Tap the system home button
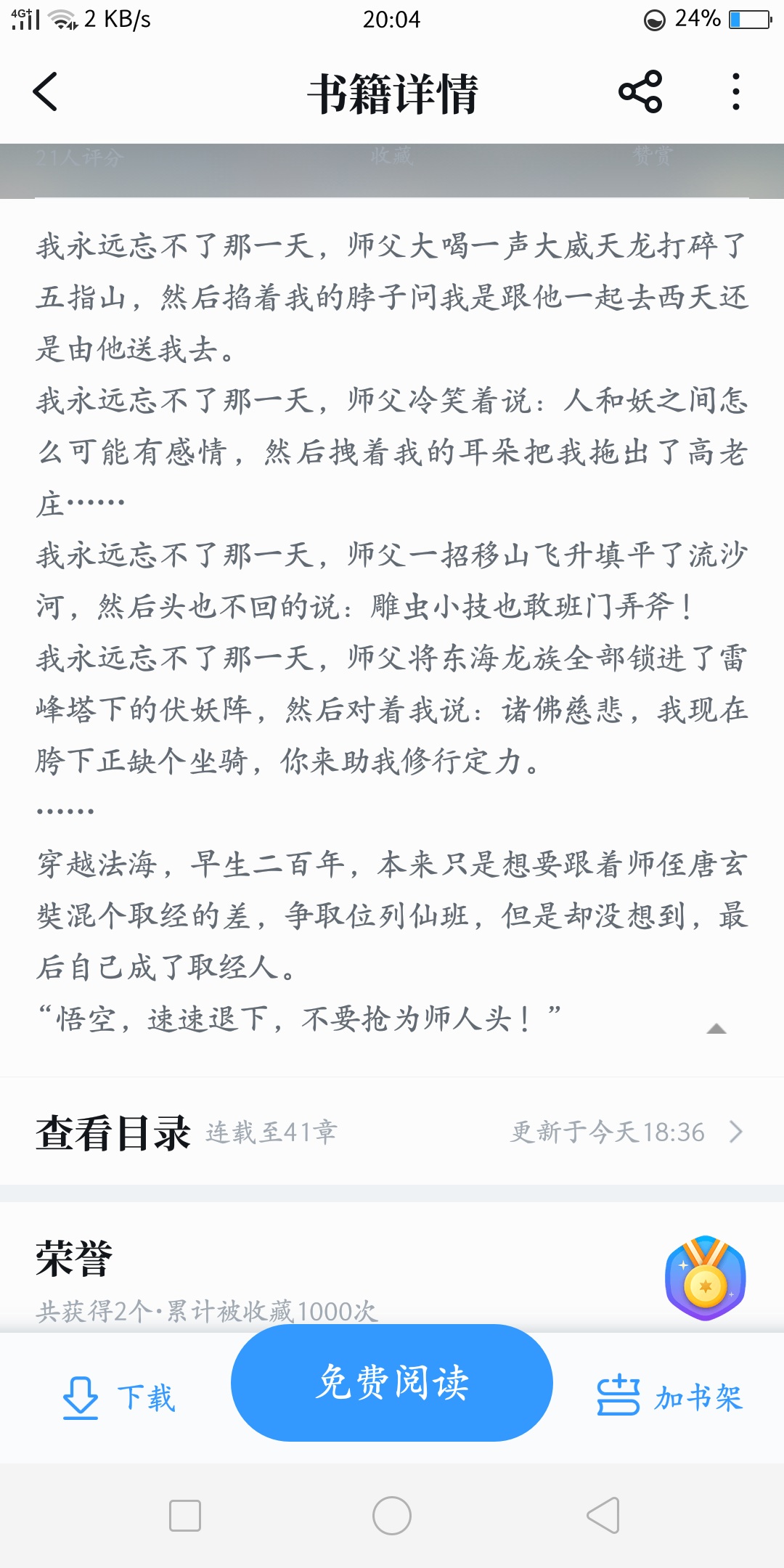This screenshot has width=784, height=1568. click(x=392, y=1516)
